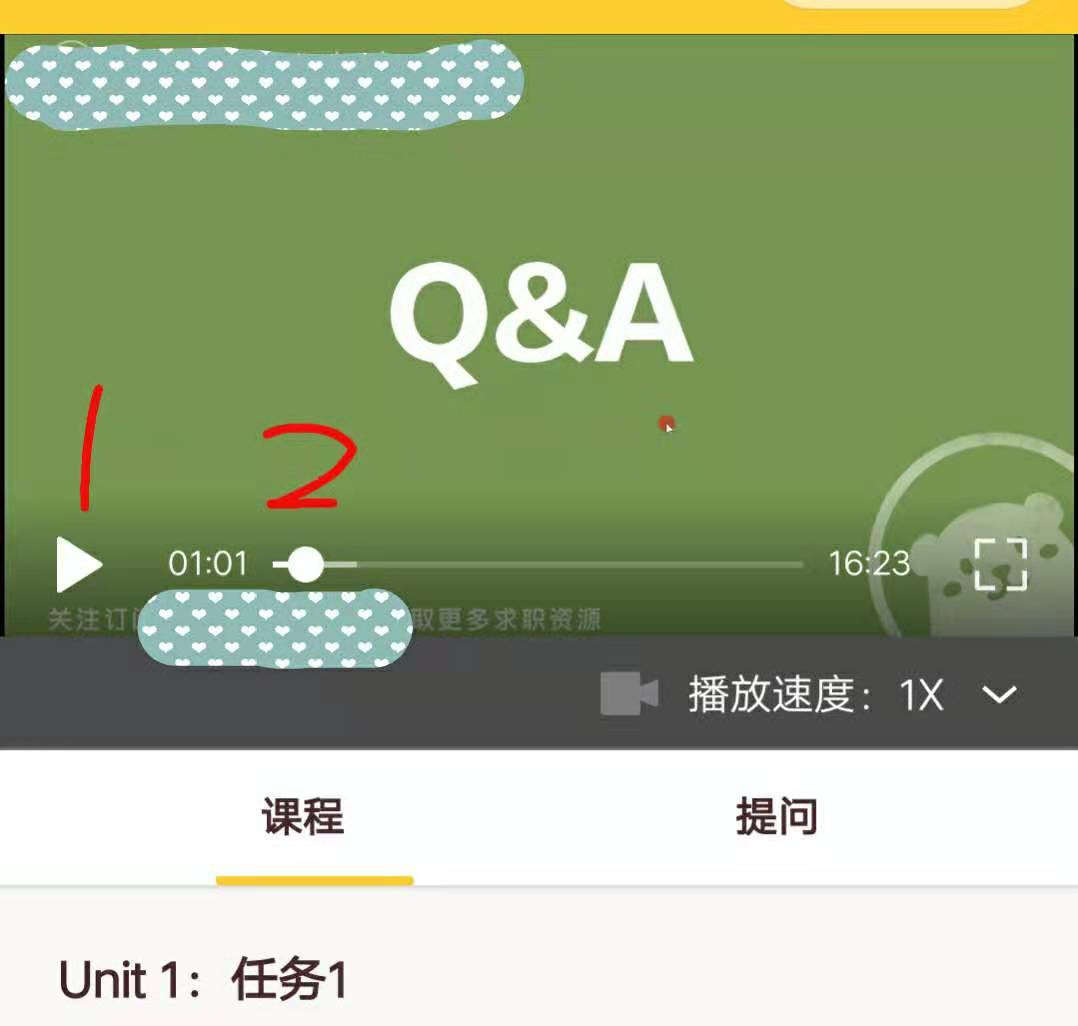Enter fullscreen video mode
The width and height of the screenshot is (1078, 1026).
[1000, 565]
